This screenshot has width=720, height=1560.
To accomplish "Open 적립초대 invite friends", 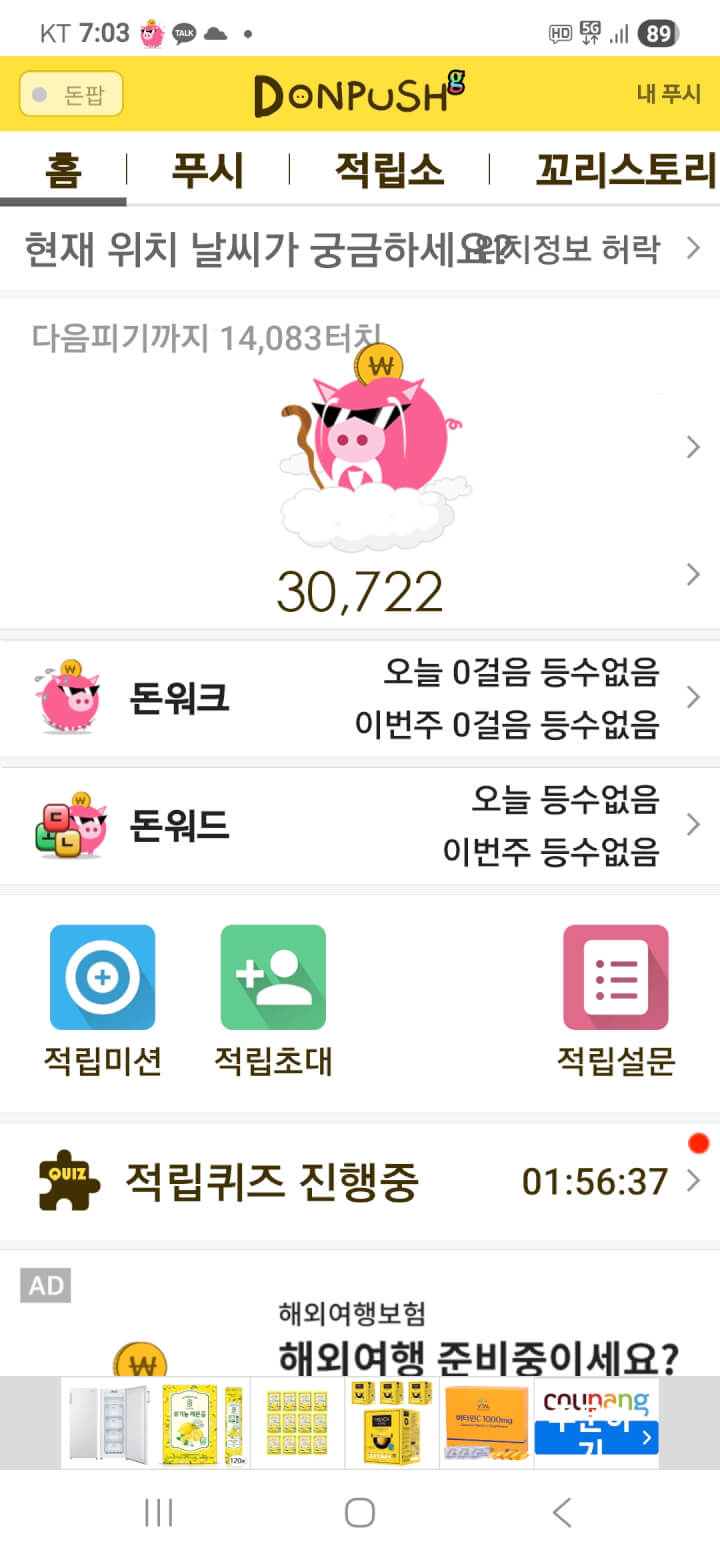I will (273, 998).
